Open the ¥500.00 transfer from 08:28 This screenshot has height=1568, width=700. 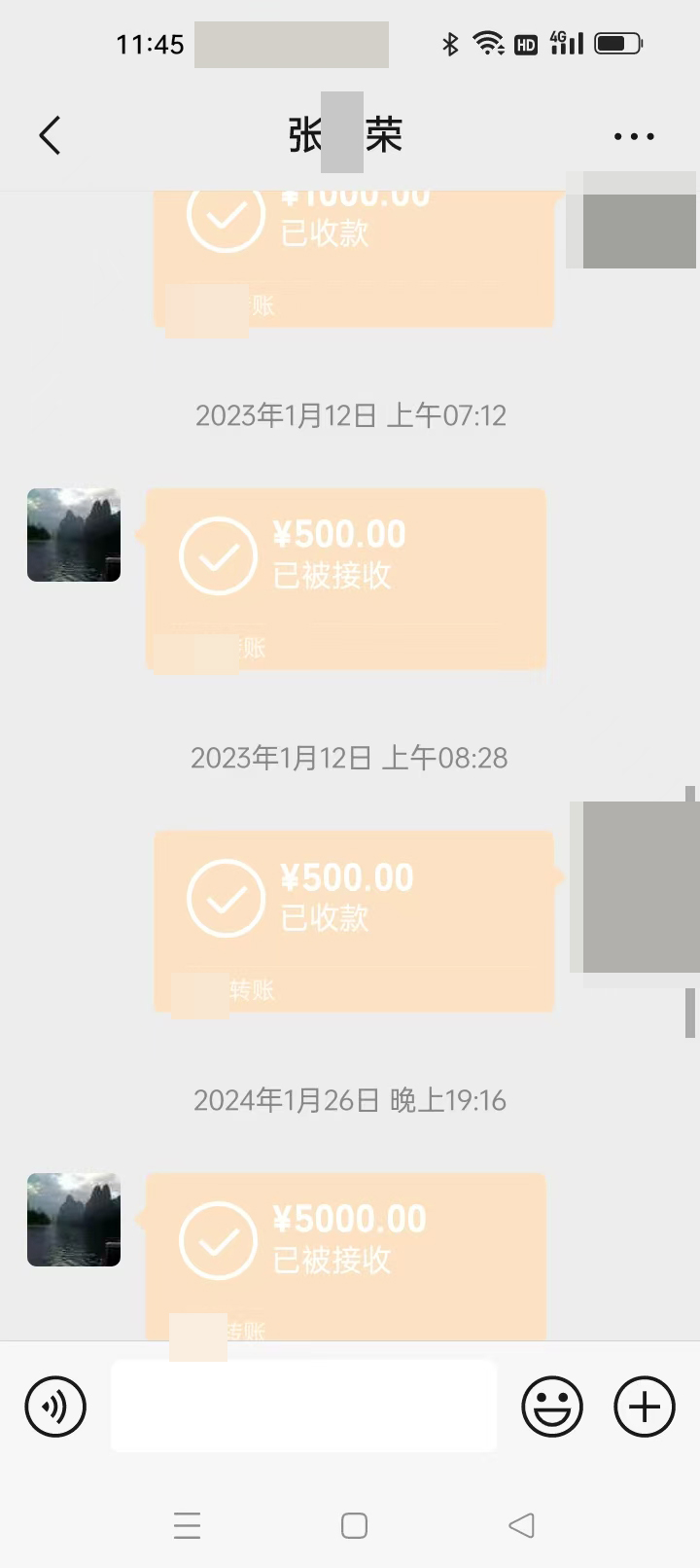pos(354,920)
